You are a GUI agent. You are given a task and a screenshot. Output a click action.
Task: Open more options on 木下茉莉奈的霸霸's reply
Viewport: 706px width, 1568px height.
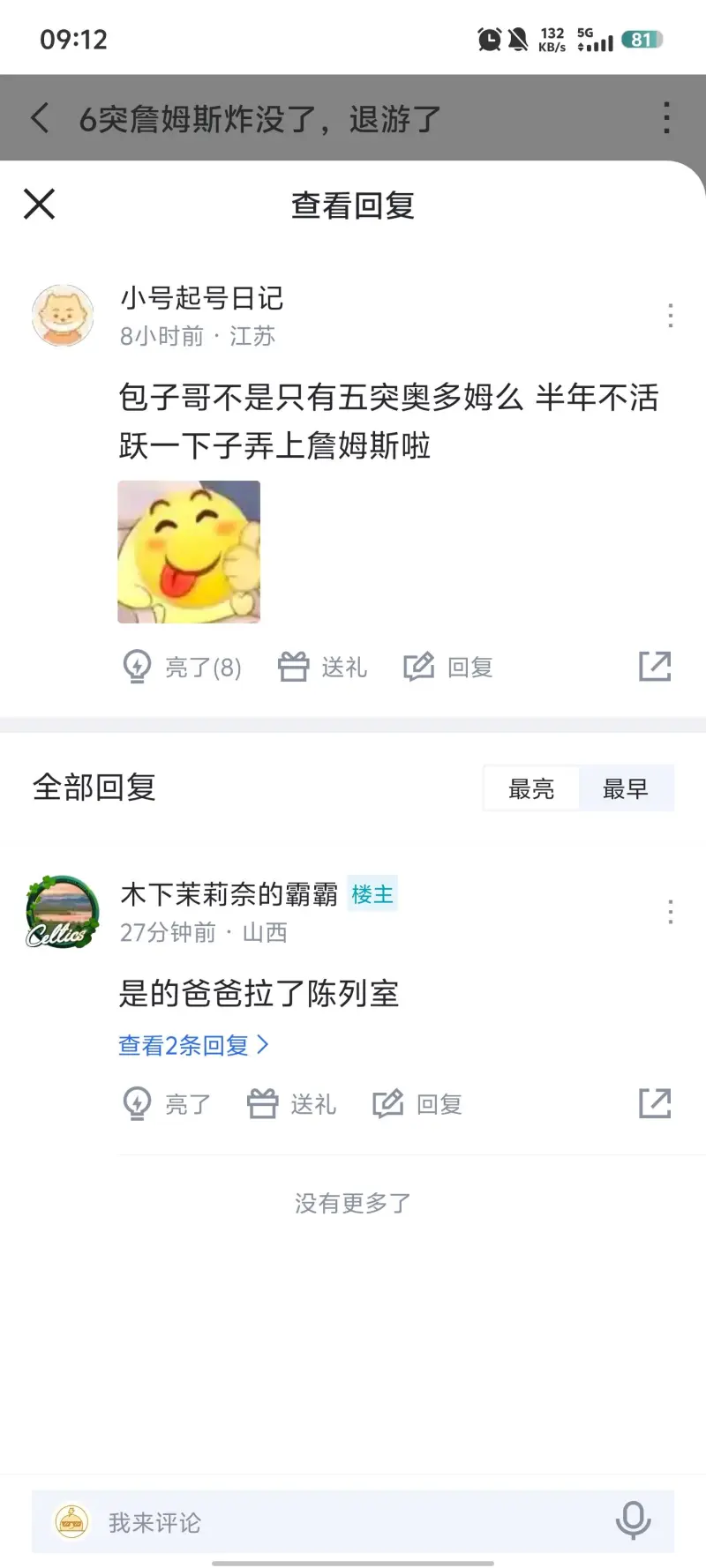point(671,912)
